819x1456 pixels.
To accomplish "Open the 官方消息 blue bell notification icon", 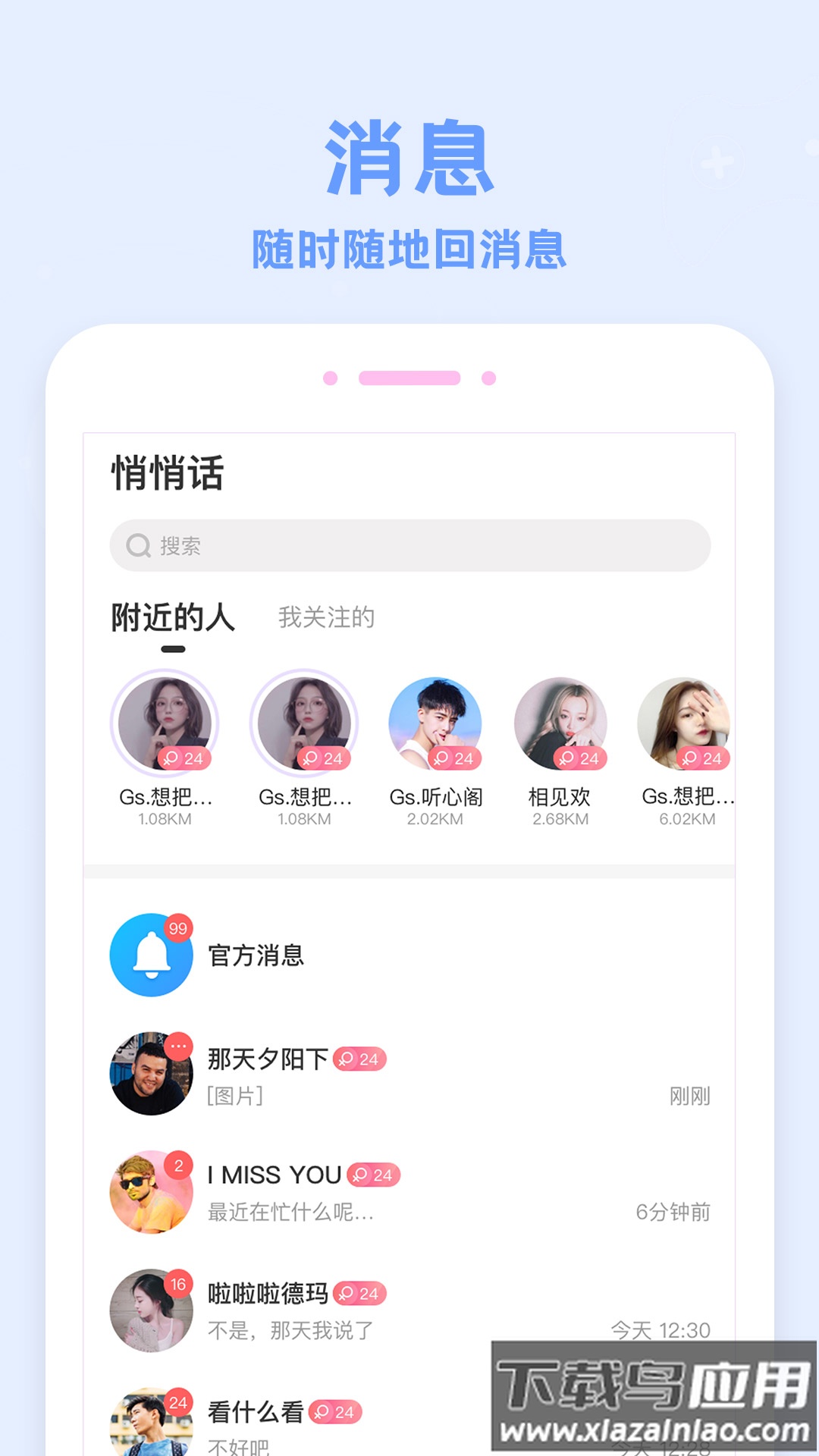I will (150, 953).
